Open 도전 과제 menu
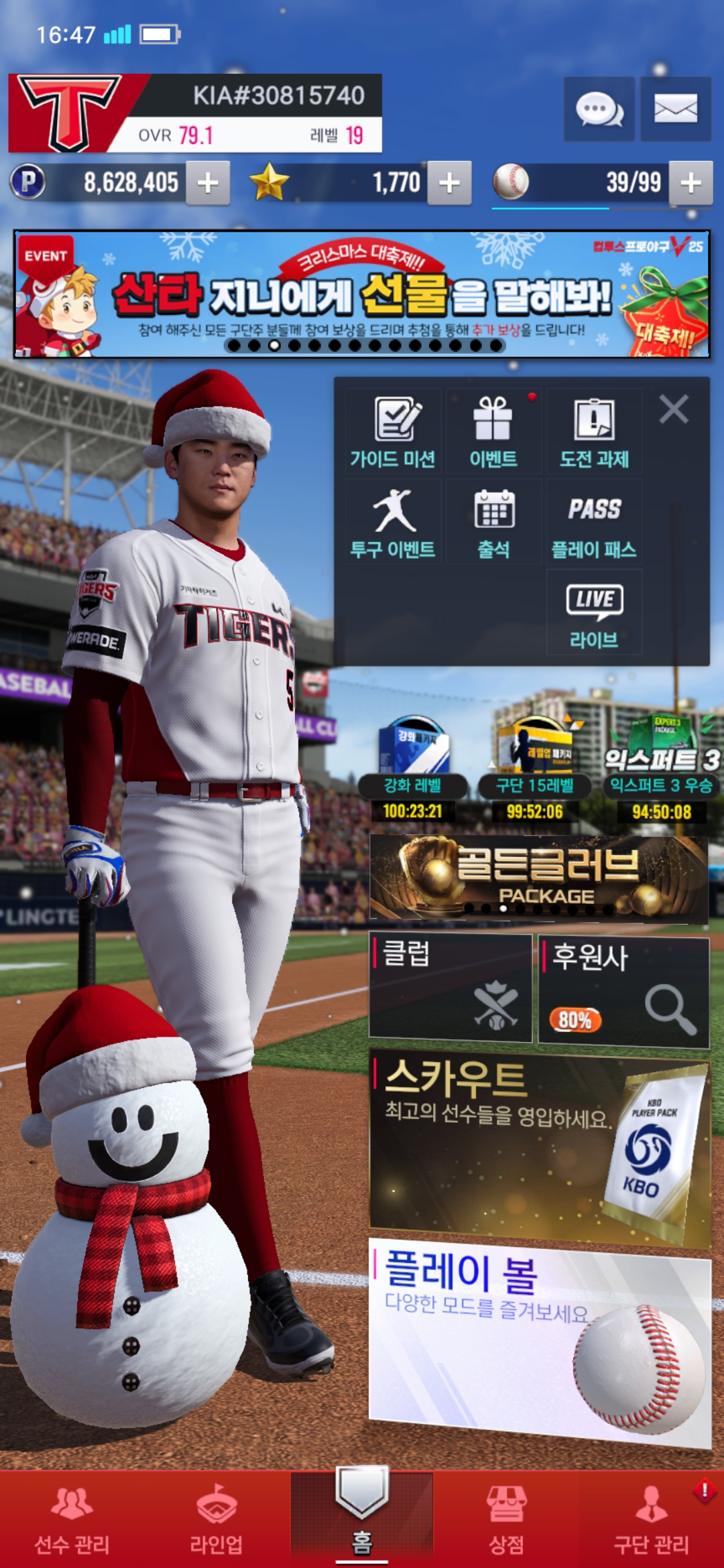The height and width of the screenshot is (1568, 724). [x=594, y=432]
